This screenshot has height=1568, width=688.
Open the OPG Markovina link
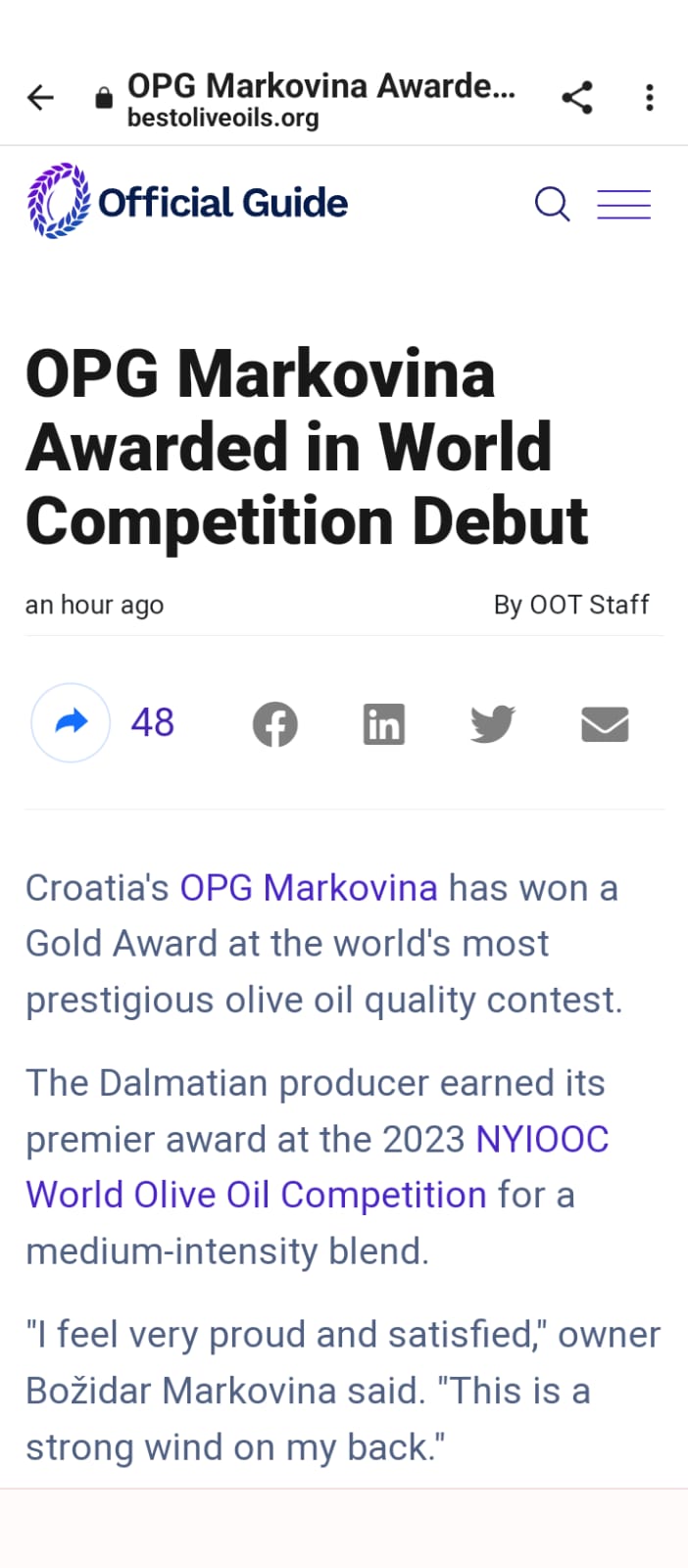[x=309, y=888]
